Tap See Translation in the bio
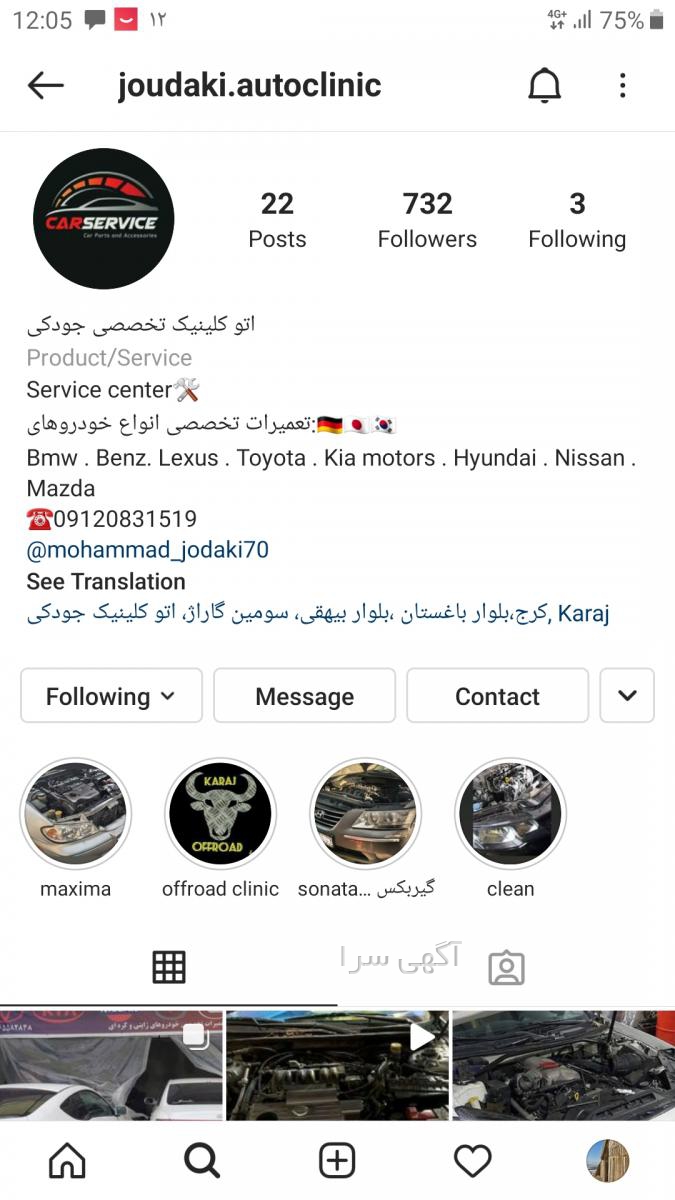Screen dimensions: 675x1200 pyautogui.click(x=106, y=581)
